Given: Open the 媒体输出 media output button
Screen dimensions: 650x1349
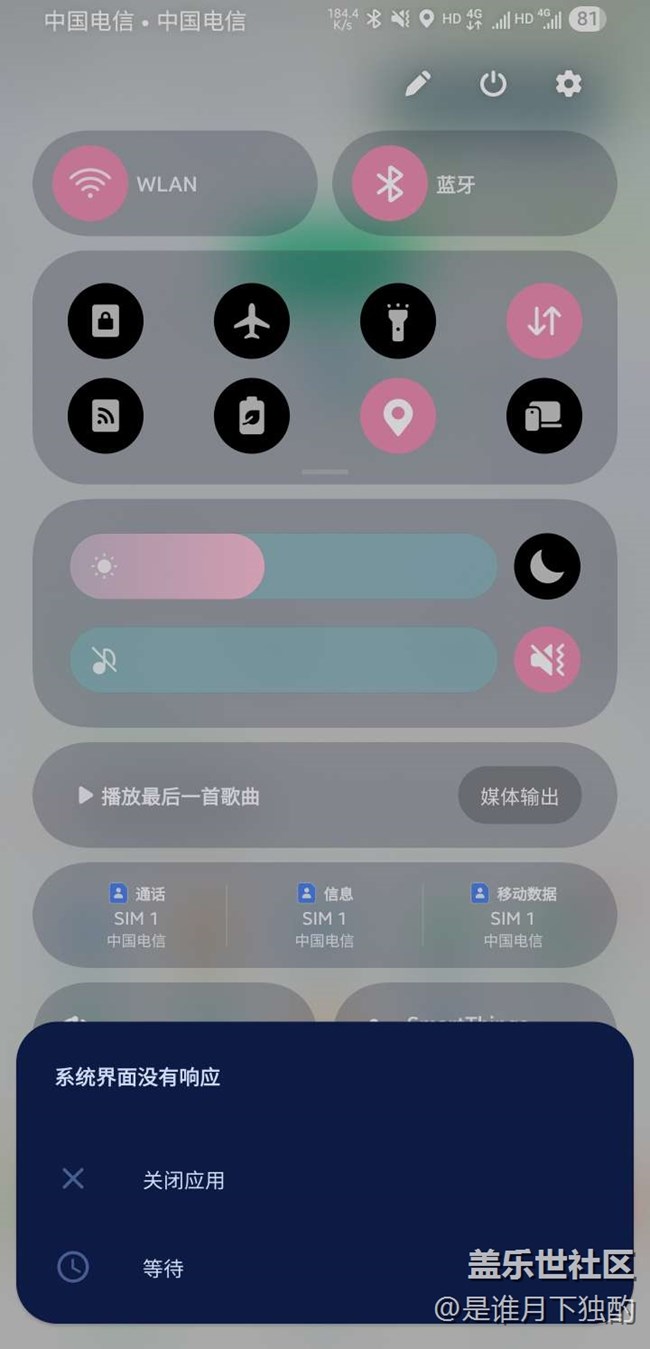Looking at the screenshot, I should (x=519, y=796).
